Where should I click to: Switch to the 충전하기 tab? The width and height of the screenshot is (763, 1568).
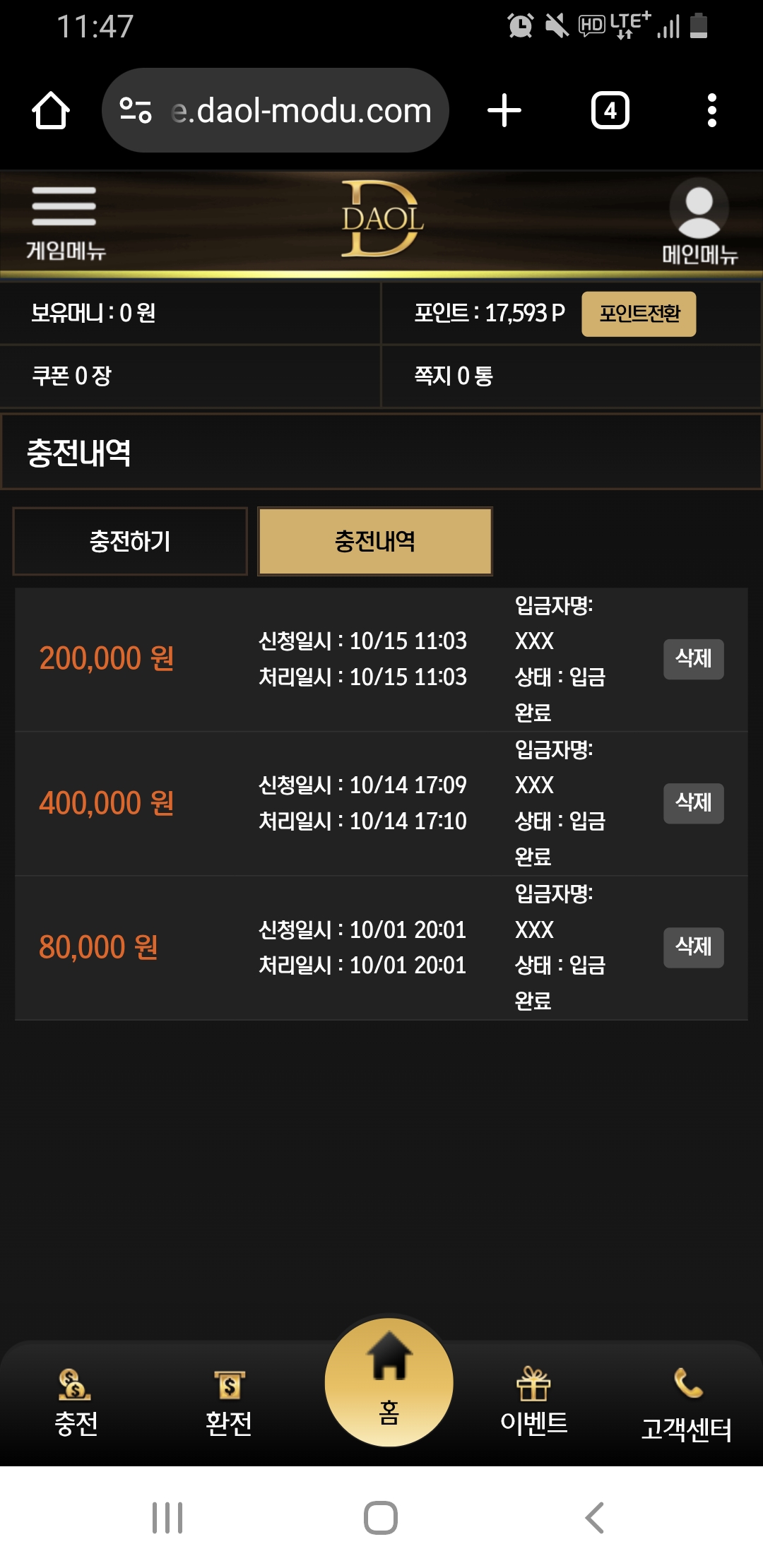tap(130, 542)
